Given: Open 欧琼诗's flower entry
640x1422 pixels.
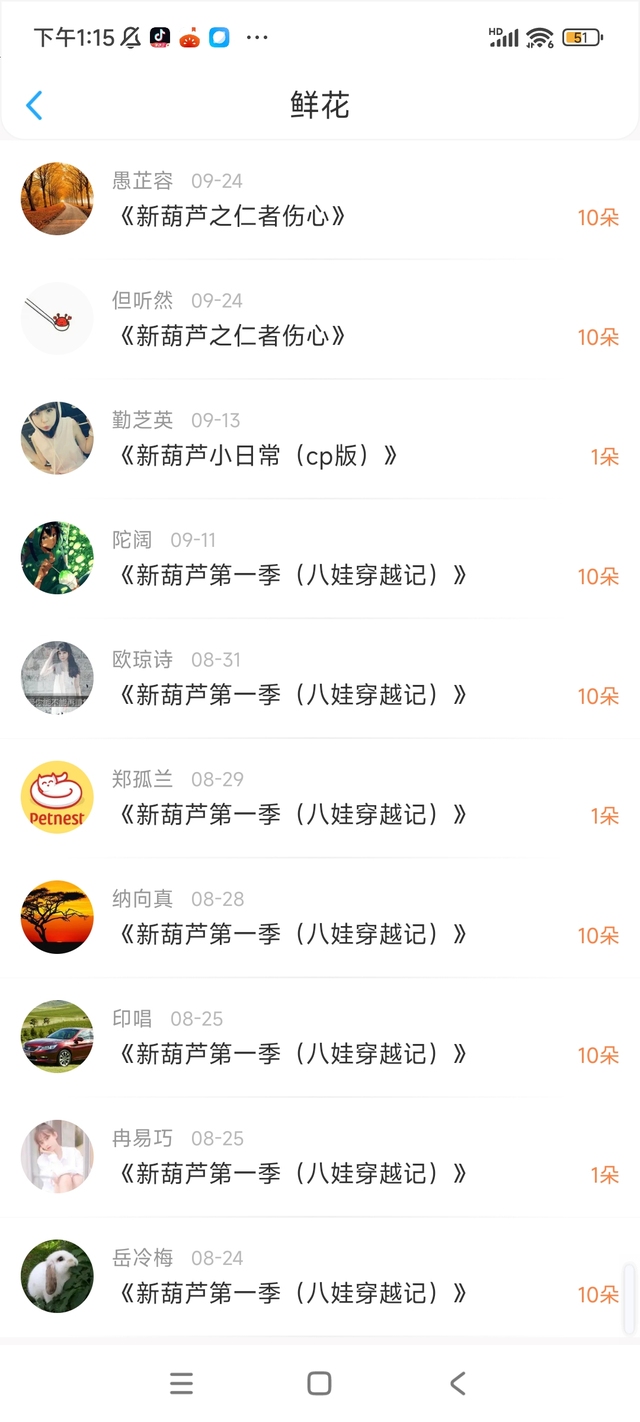Looking at the screenshot, I should coord(320,679).
